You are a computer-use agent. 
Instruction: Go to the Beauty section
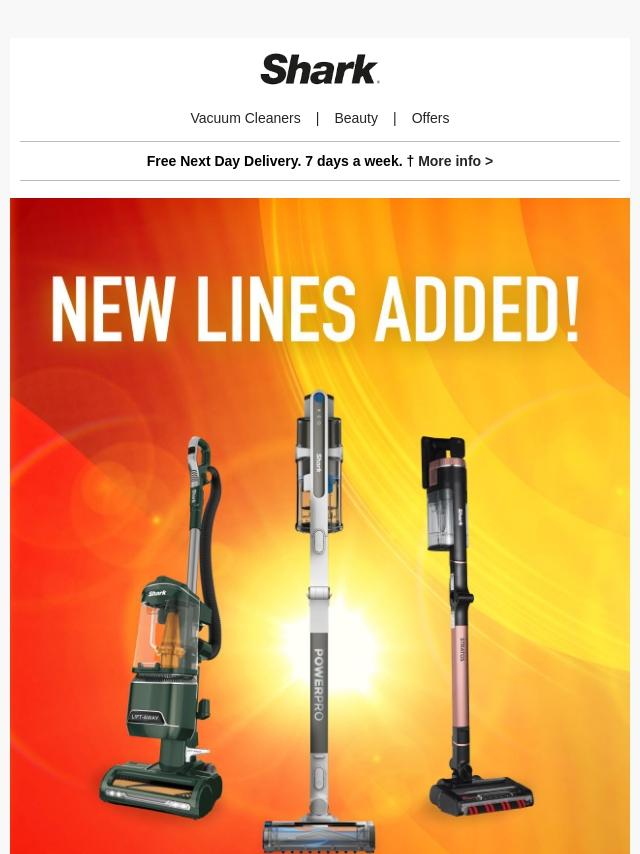[x=356, y=118]
